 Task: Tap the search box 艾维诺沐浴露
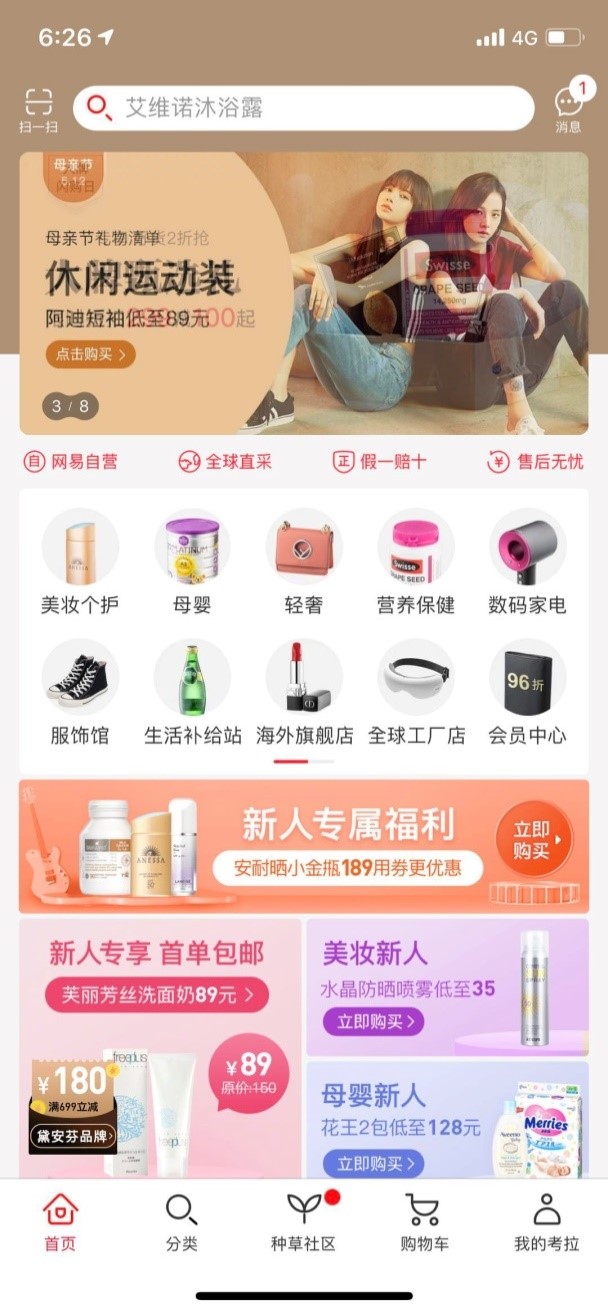click(x=303, y=108)
